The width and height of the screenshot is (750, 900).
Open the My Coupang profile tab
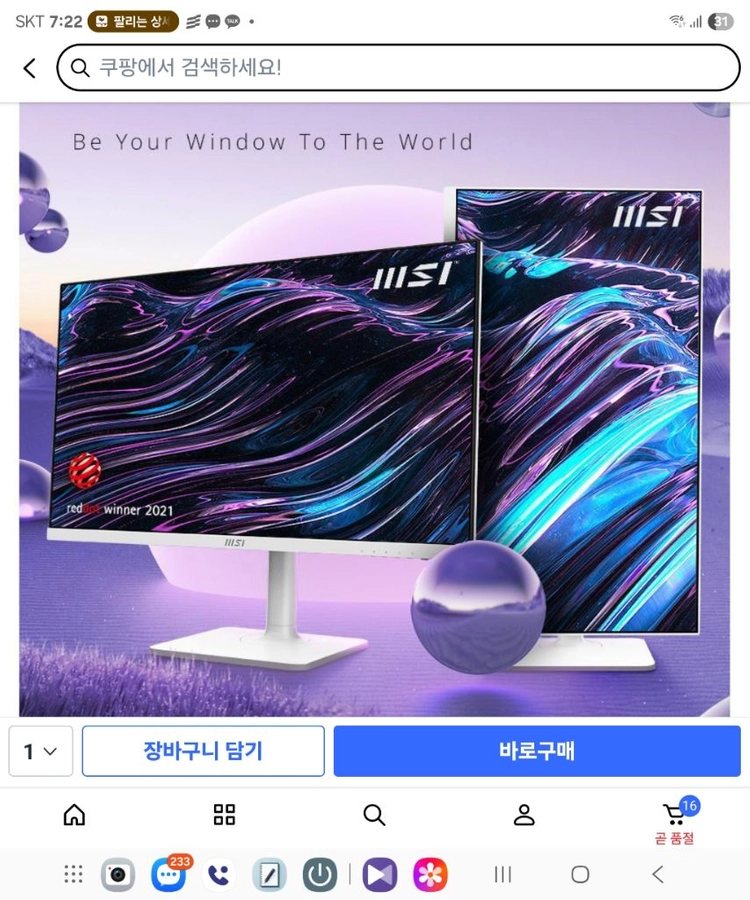(524, 814)
